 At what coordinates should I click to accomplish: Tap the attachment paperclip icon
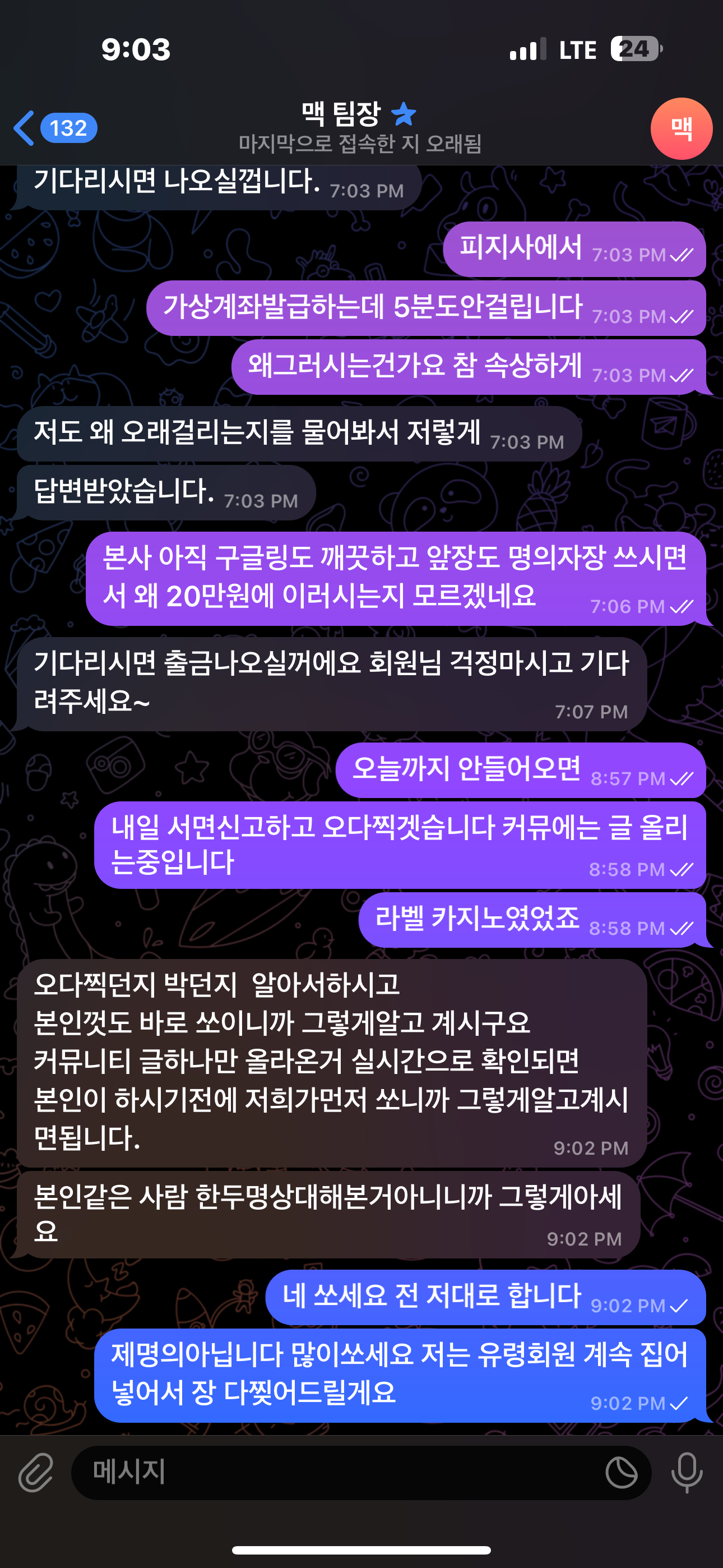[36, 1473]
